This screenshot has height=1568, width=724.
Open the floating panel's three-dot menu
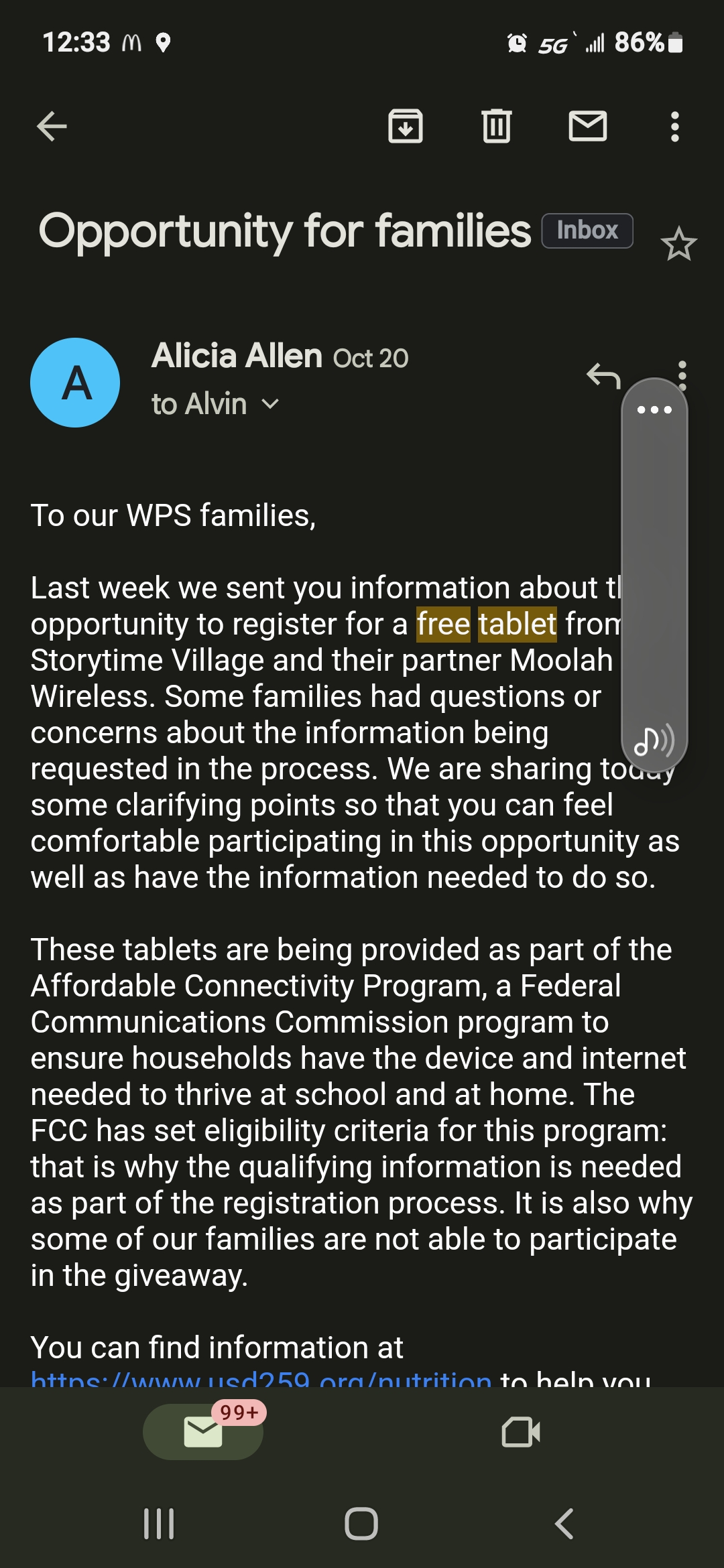click(654, 409)
